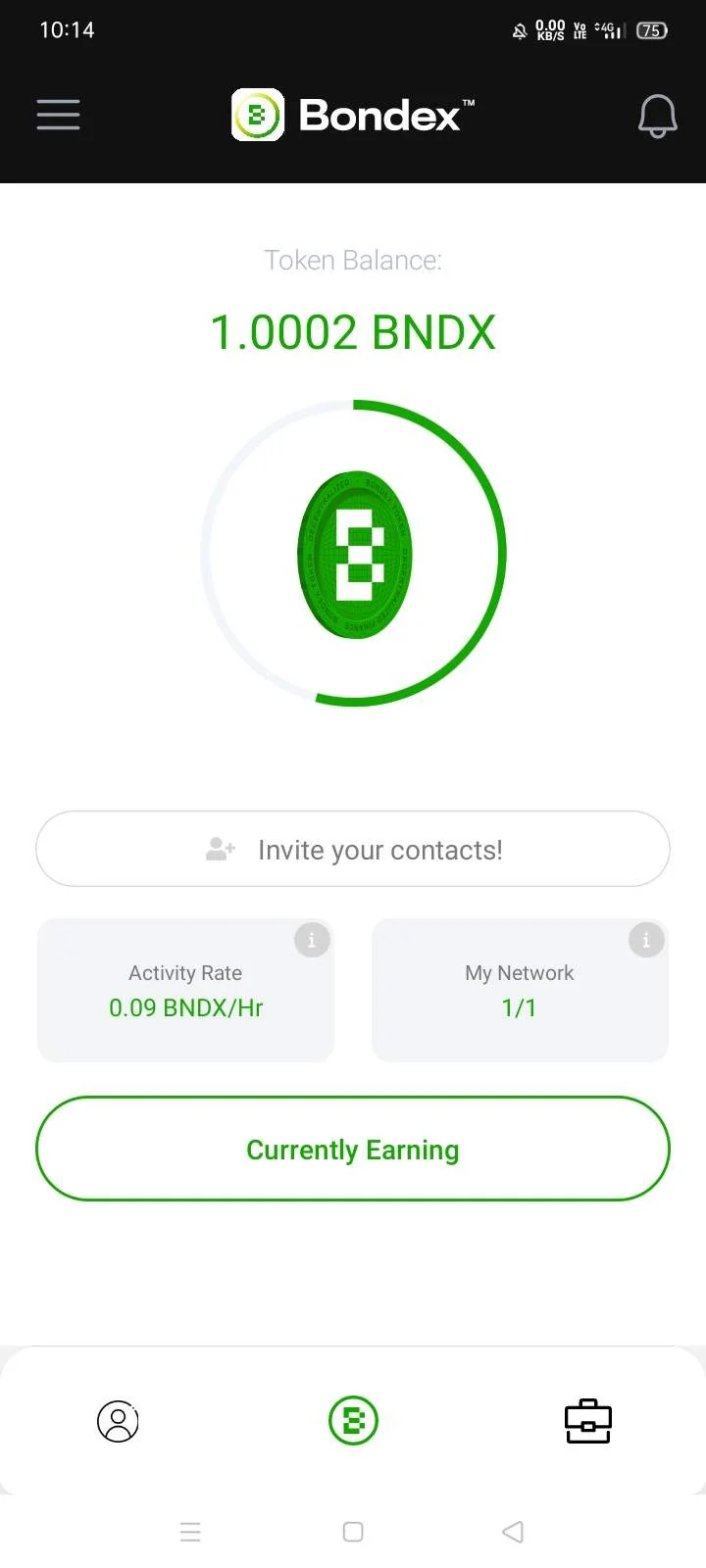The image size is (706, 1568).
Task: Go back using system back button
Action: [513, 1532]
